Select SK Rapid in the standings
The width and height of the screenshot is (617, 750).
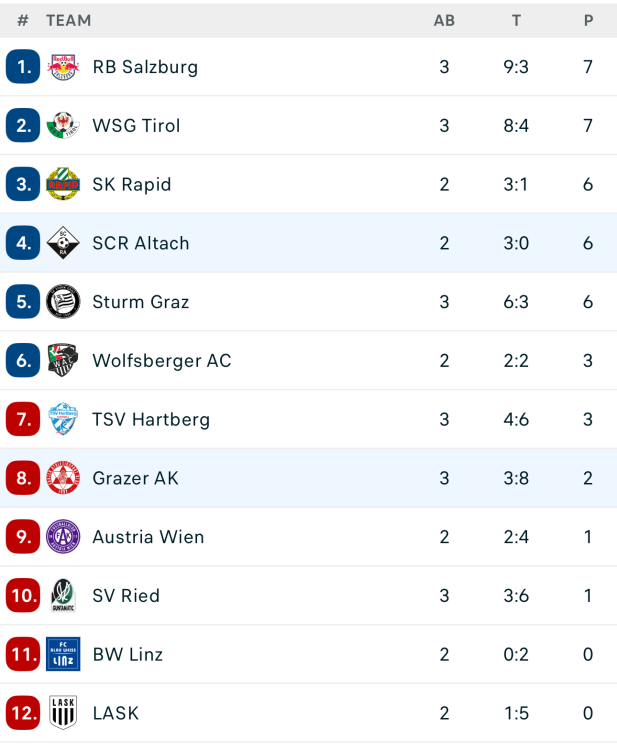pyautogui.click(x=131, y=185)
